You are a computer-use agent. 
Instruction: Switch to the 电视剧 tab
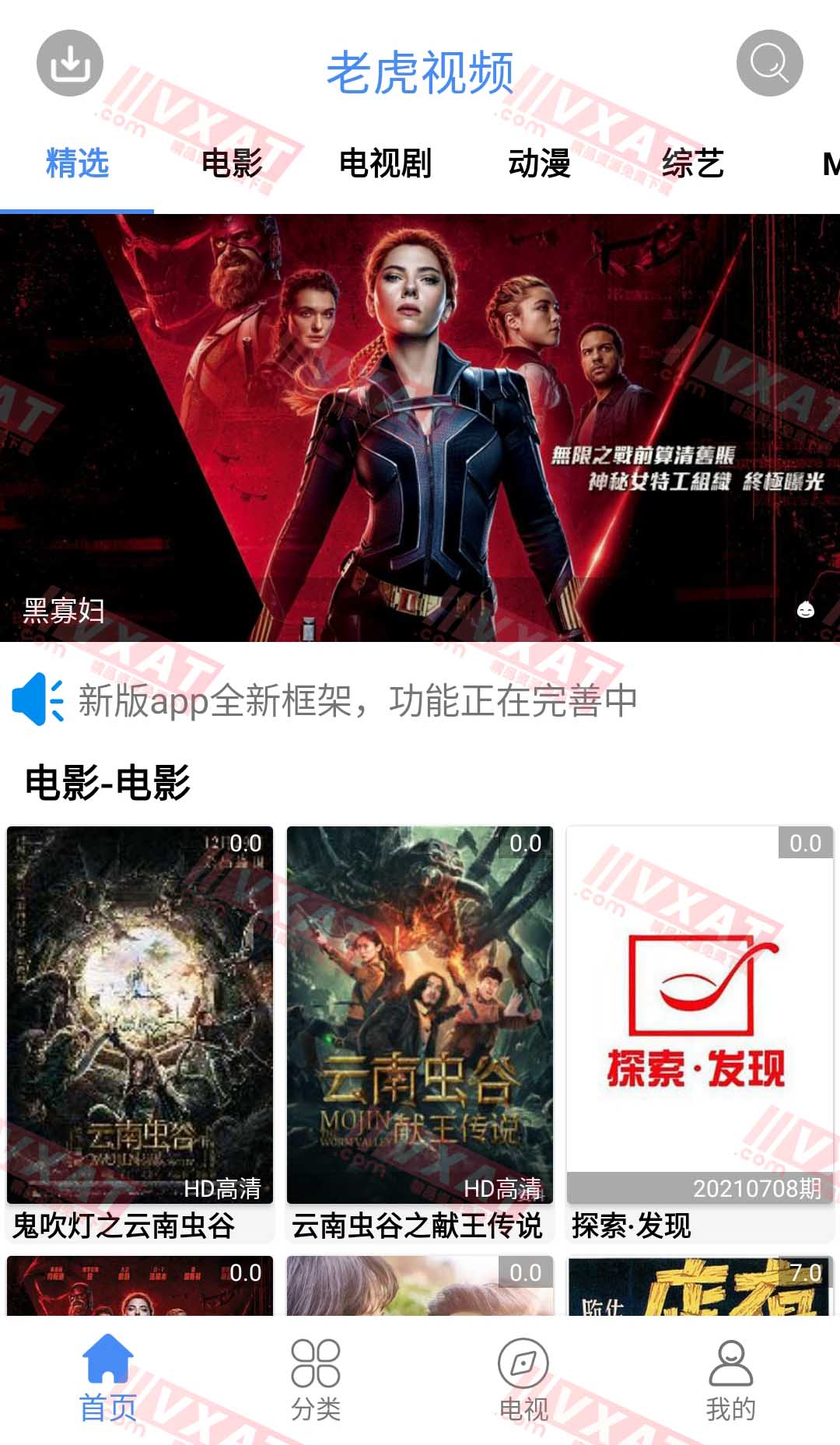click(x=385, y=163)
